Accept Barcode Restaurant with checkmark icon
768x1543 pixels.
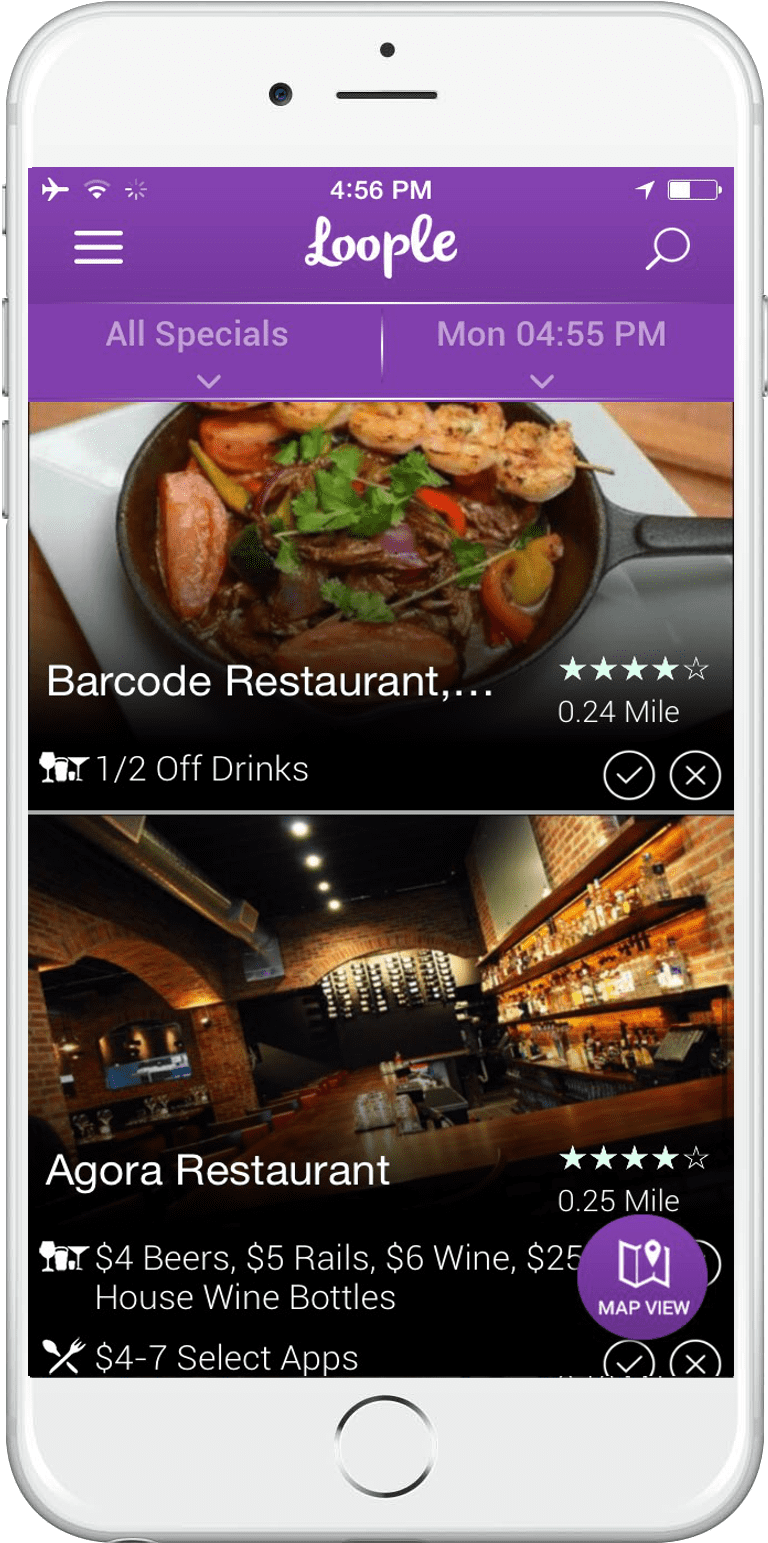tap(628, 774)
